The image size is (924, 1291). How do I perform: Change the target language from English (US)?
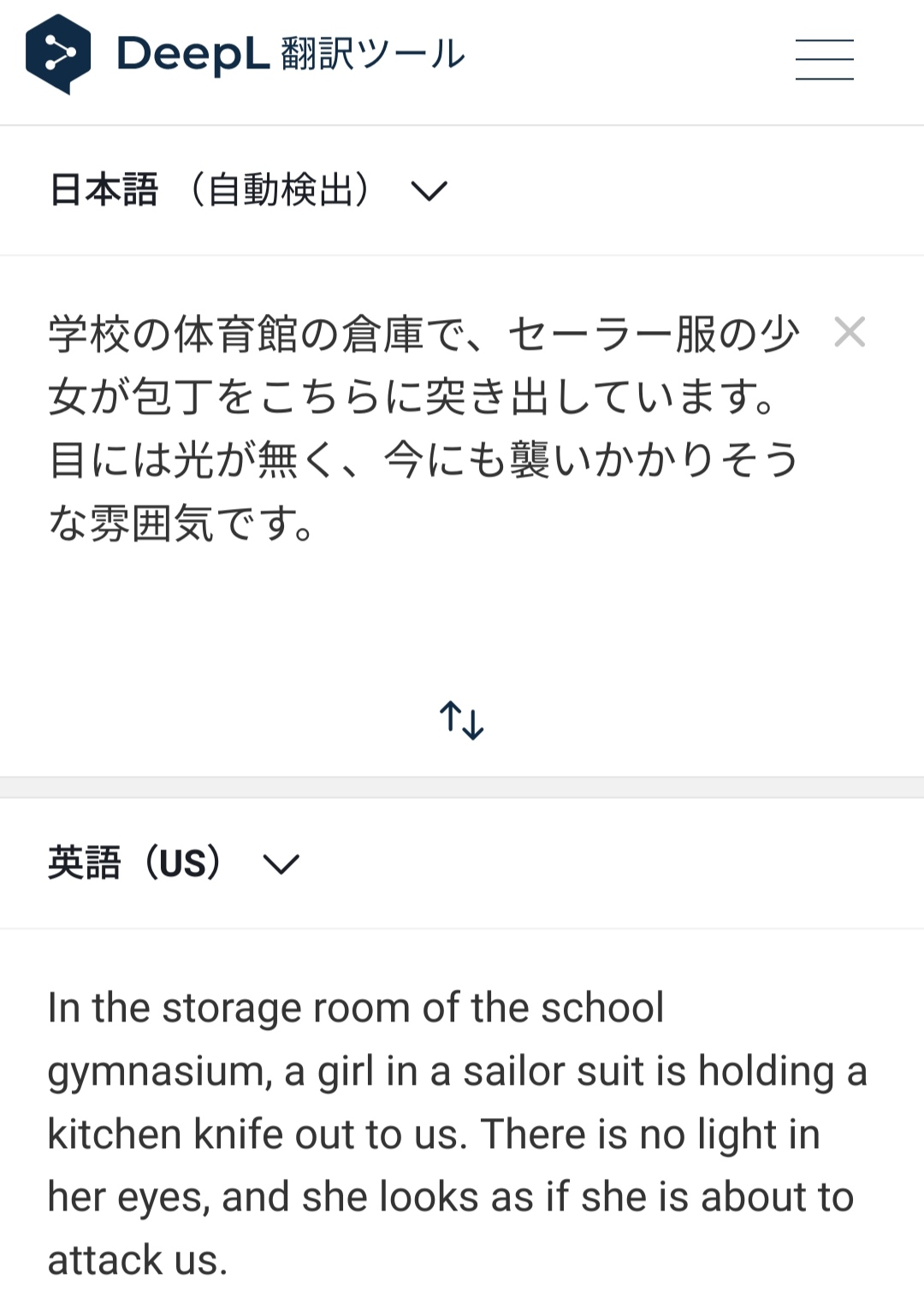[174, 863]
